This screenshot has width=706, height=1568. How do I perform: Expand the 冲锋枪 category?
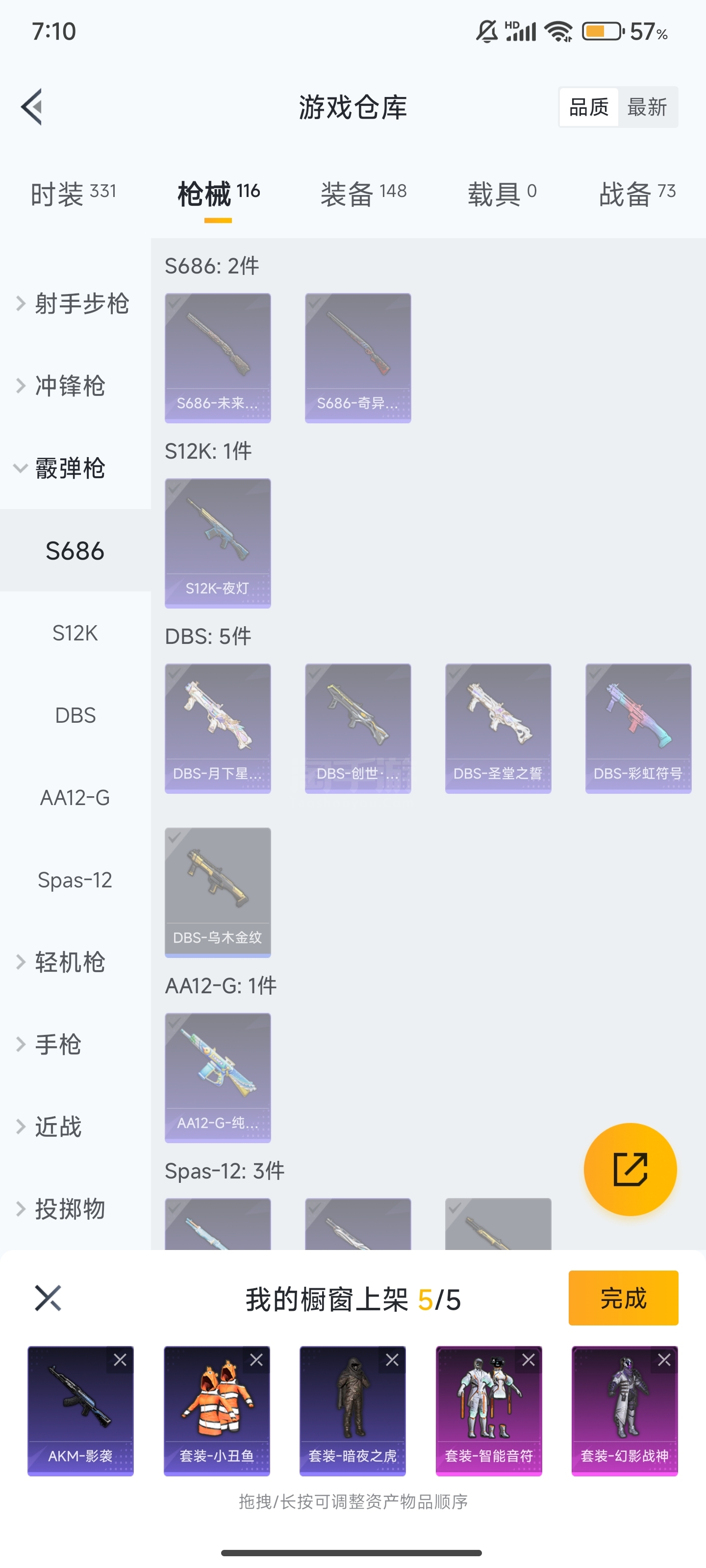click(x=70, y=385)
